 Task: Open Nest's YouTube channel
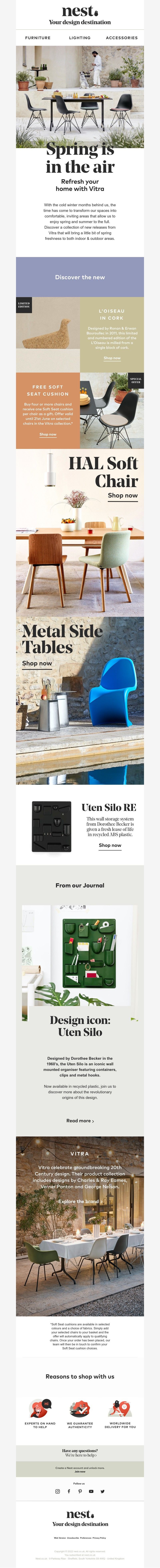click(91, 1491)
